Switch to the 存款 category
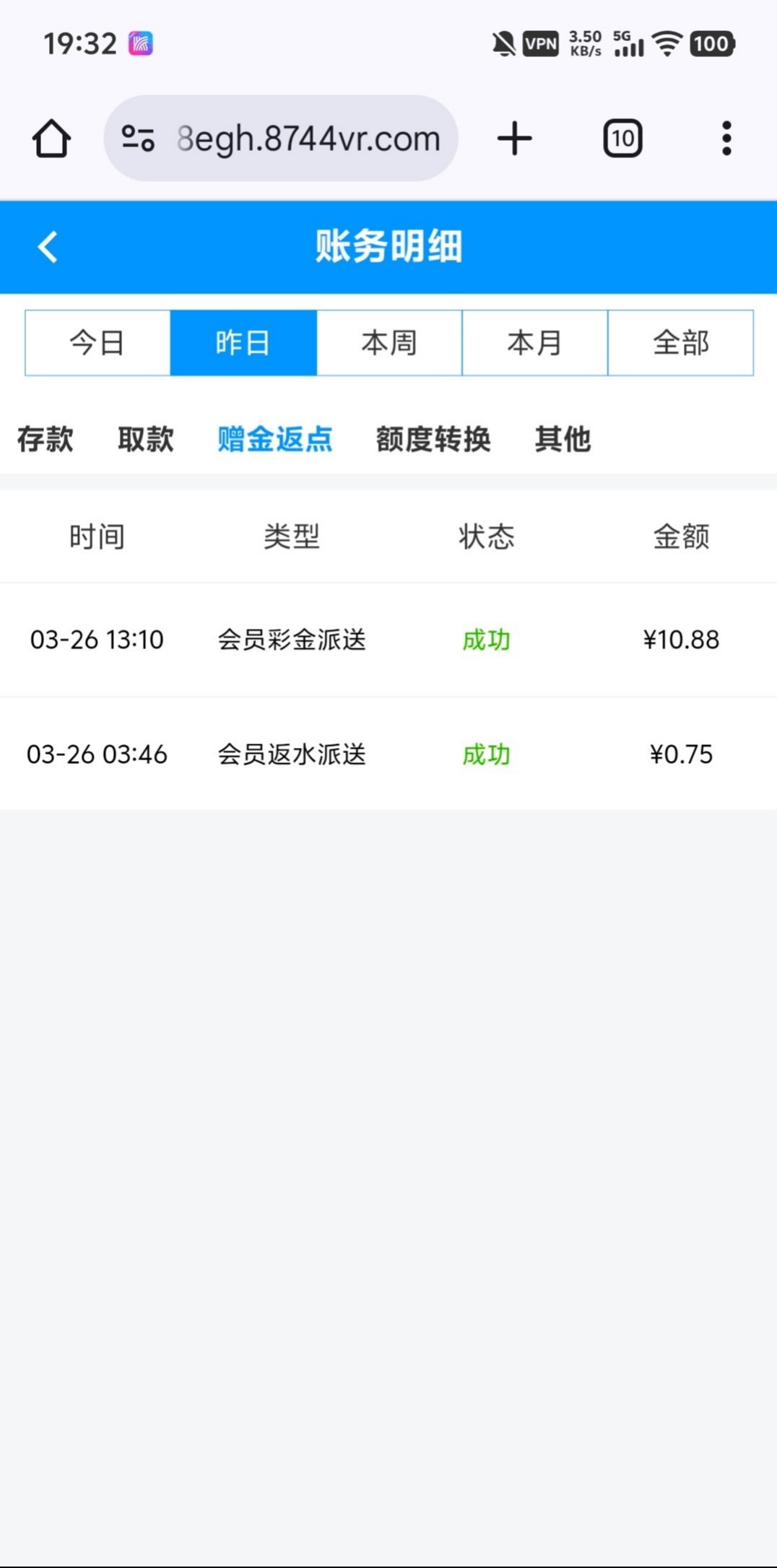 (x=45, y=439)
